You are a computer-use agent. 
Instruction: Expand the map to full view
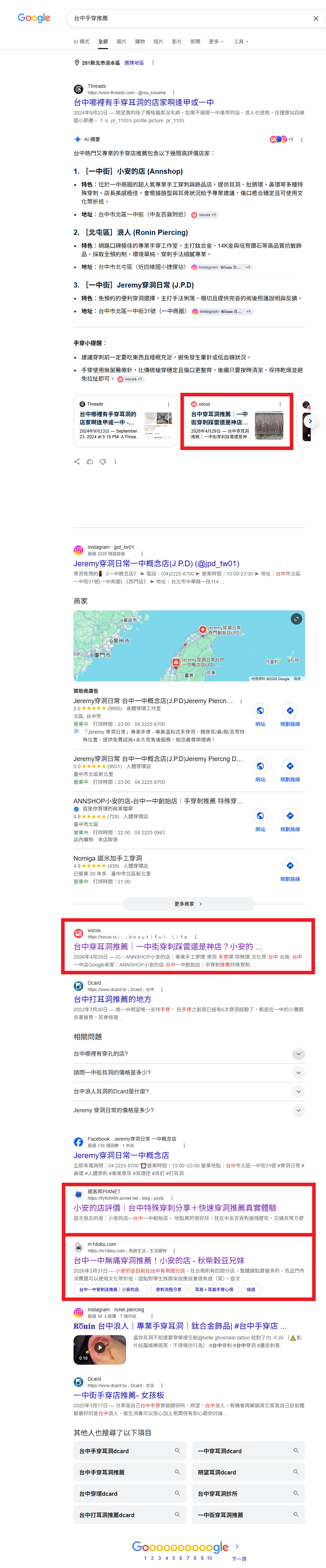tap(296, 619)
